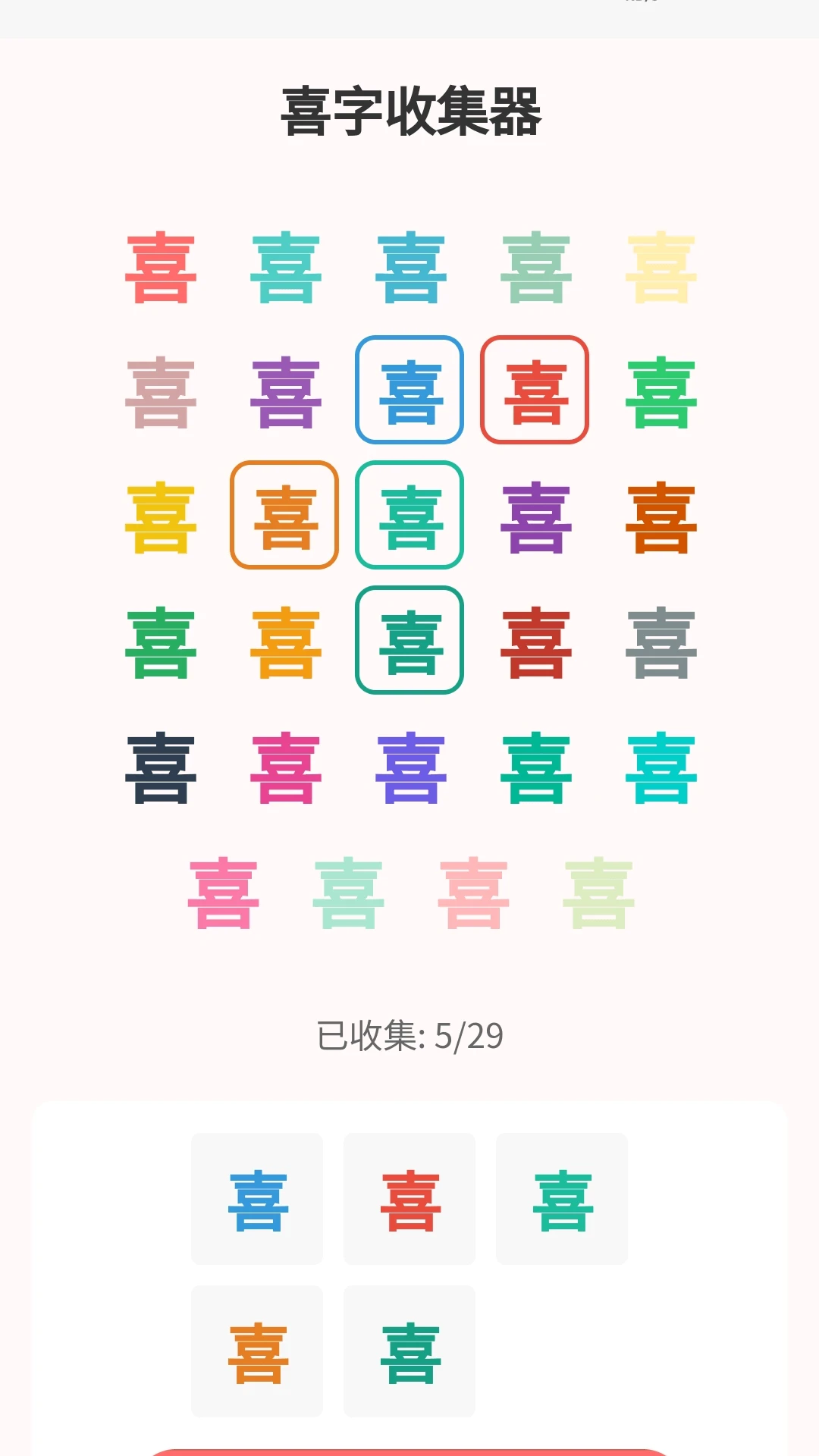Pick the bright yellow 喜 character
The height and width of the screenshot is (1456, 819).
[x=161, y=517]
